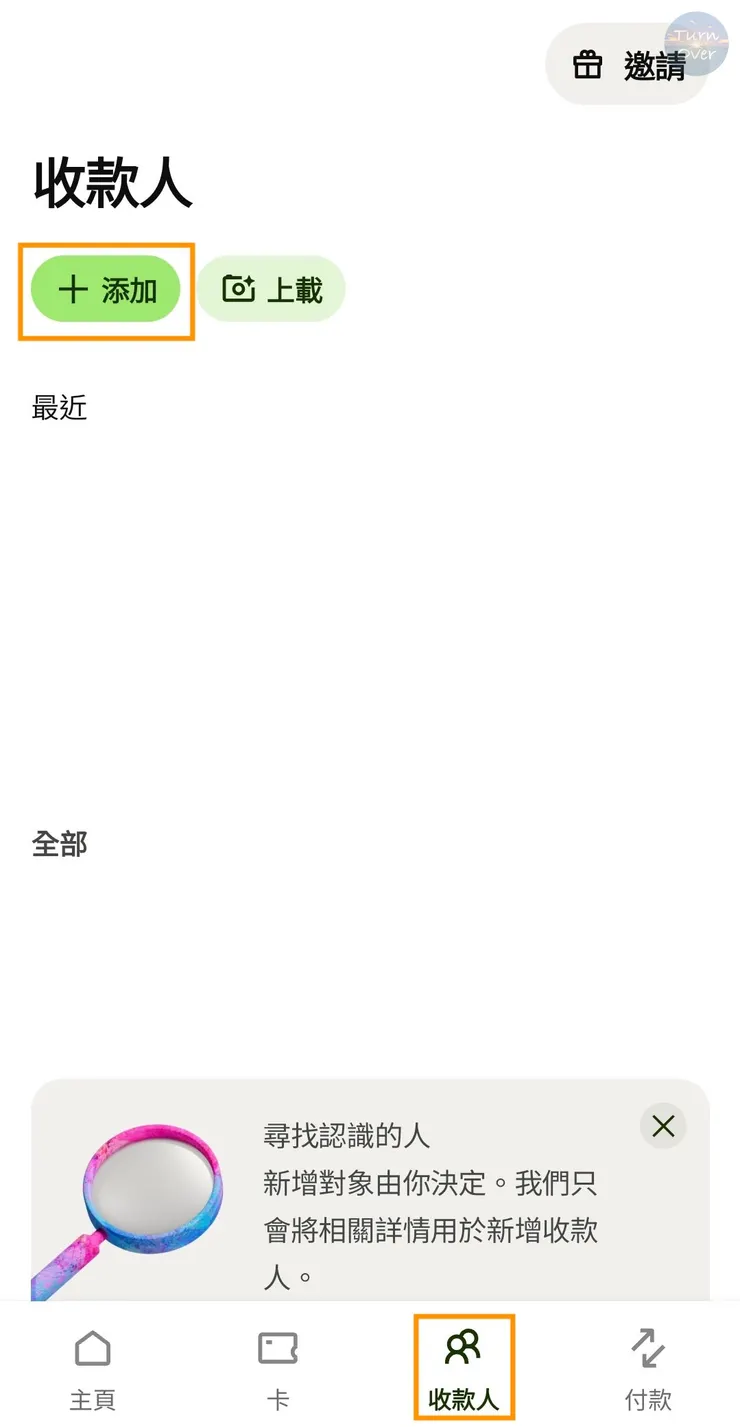740x1427 pixels.
Task: Open the 邀請 invite option
Action: [646, 63]
